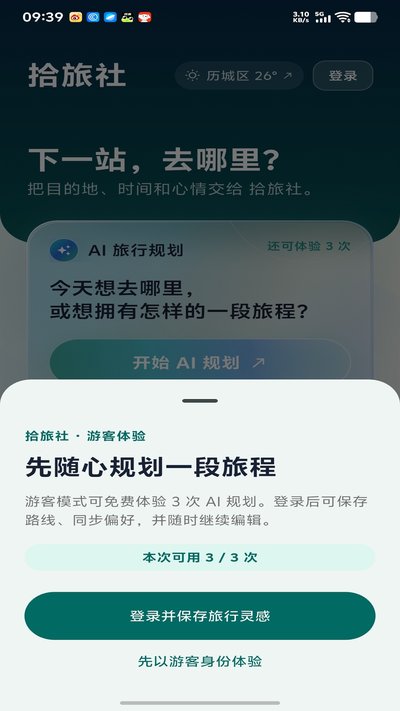The image size is (400, 711).
Task: Choose 先以游客身份体验 option
Action: 200,661
